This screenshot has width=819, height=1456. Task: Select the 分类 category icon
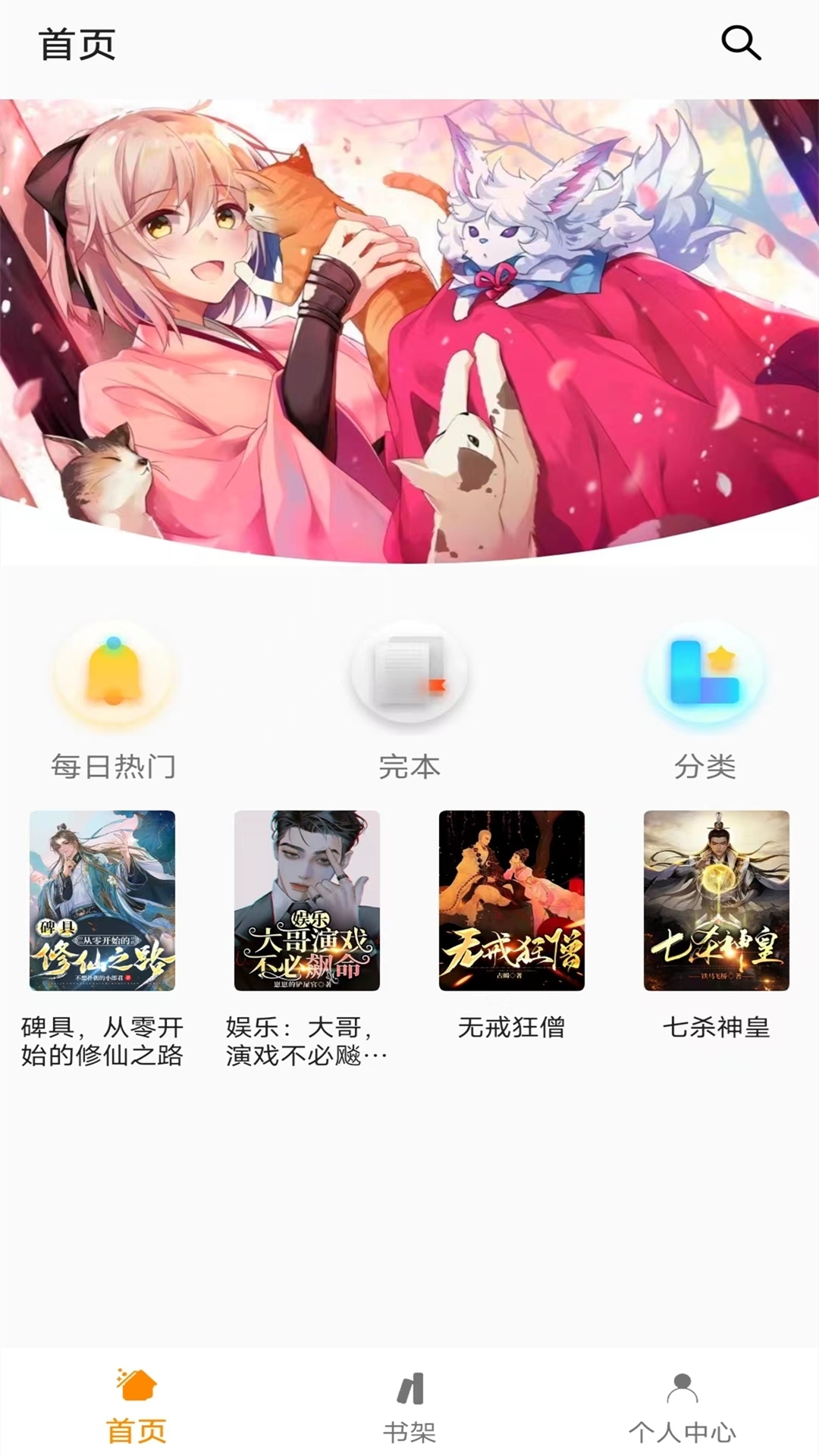pyautogui.click(x=704, y=671)
